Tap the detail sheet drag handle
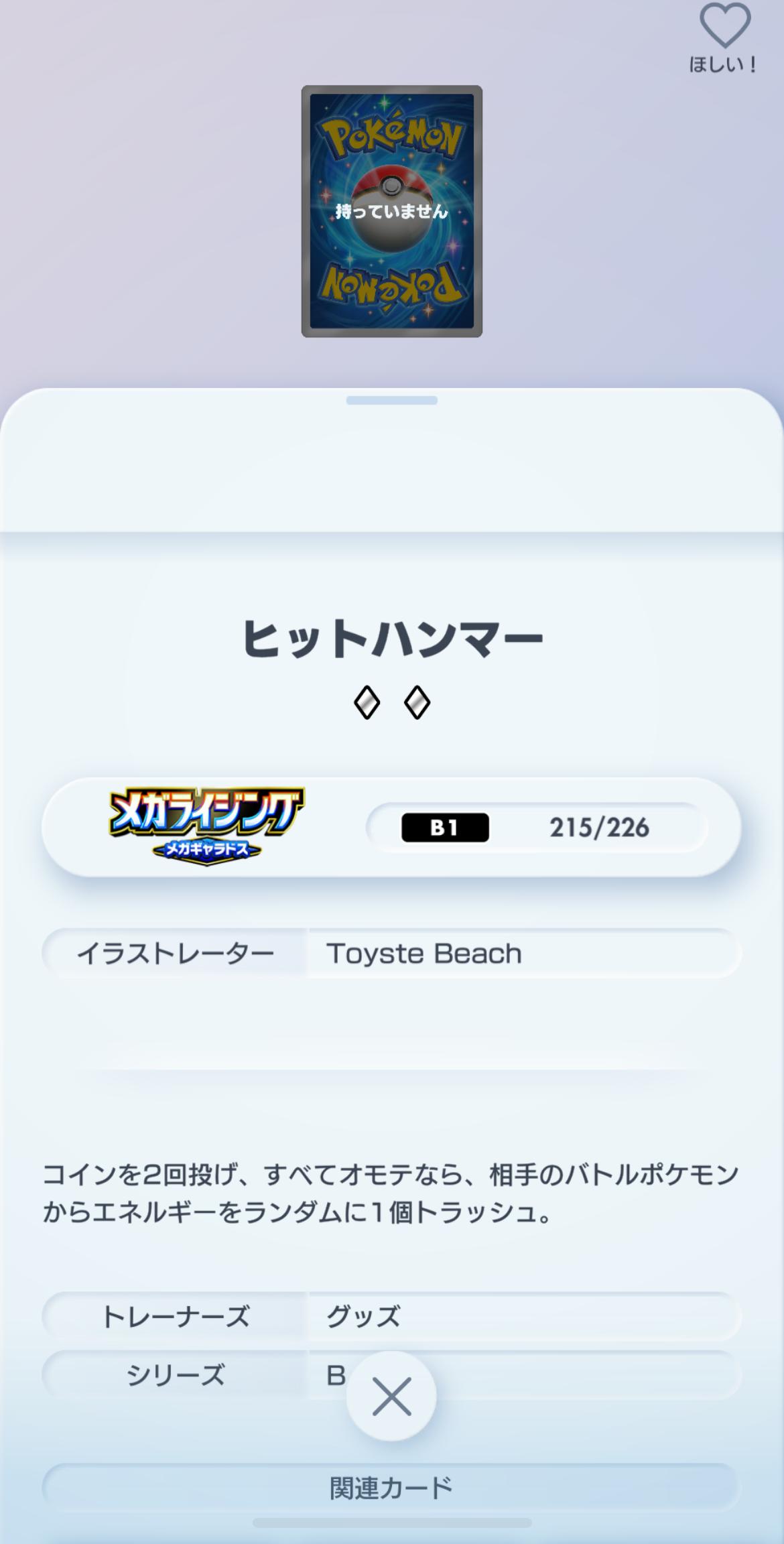The width and height of the screenshot is (784, 1544). (x=391, y=400)
